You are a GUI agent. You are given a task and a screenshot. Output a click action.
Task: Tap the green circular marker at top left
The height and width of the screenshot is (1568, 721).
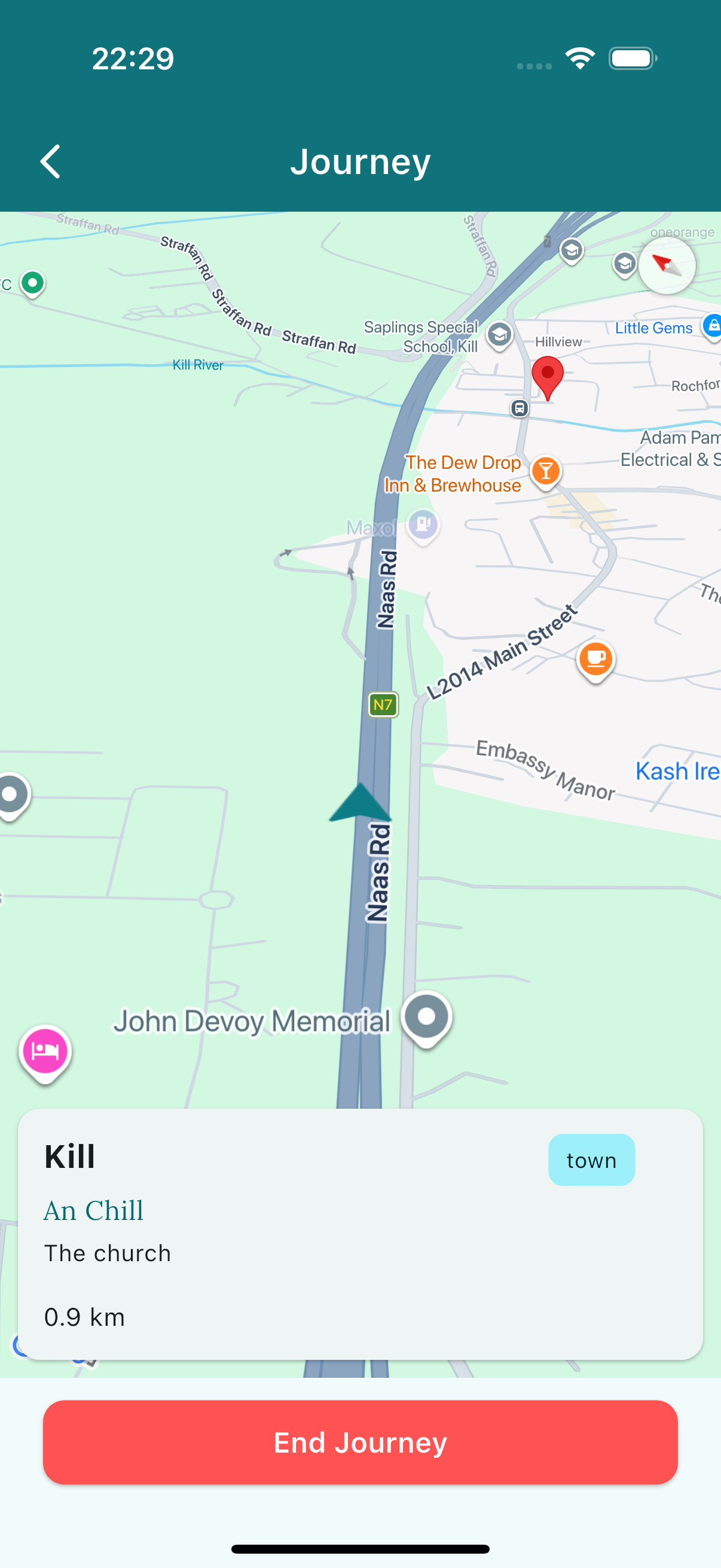pos(32,282)
